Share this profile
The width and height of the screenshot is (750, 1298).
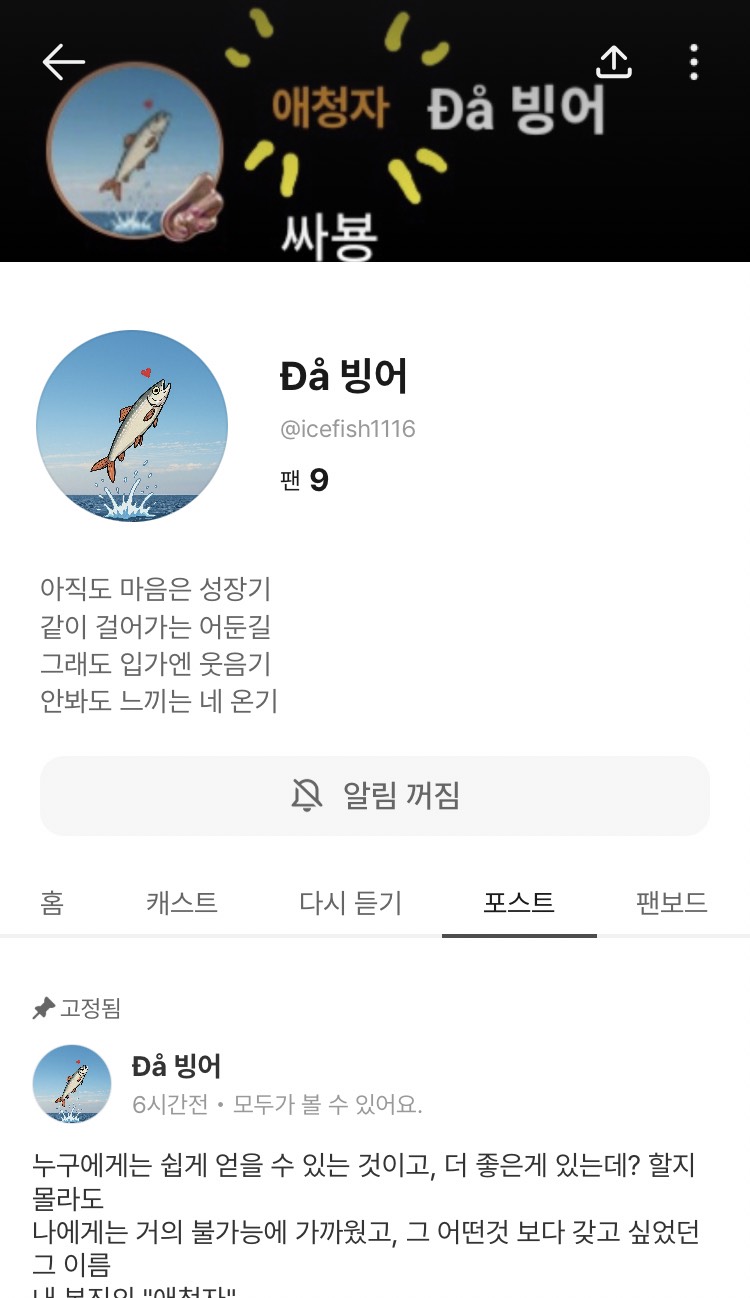pos(614,62)
